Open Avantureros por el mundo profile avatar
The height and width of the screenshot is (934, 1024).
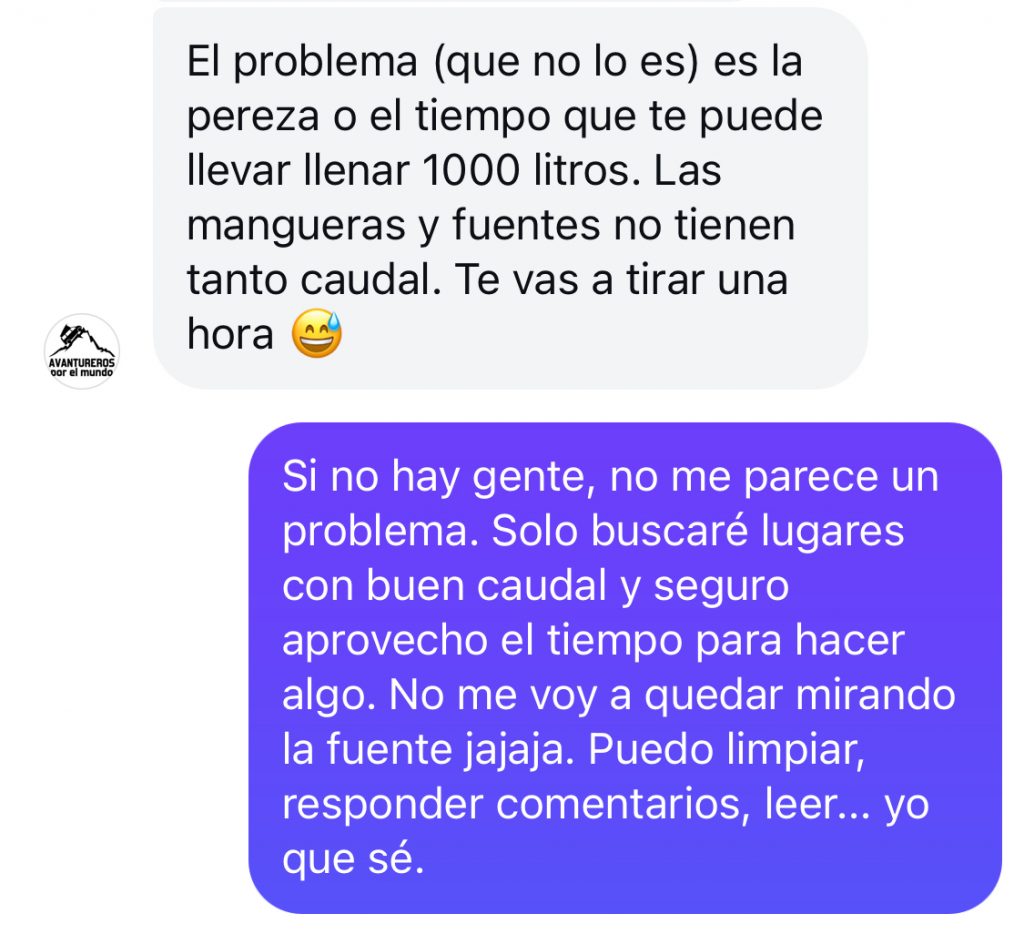83,351
